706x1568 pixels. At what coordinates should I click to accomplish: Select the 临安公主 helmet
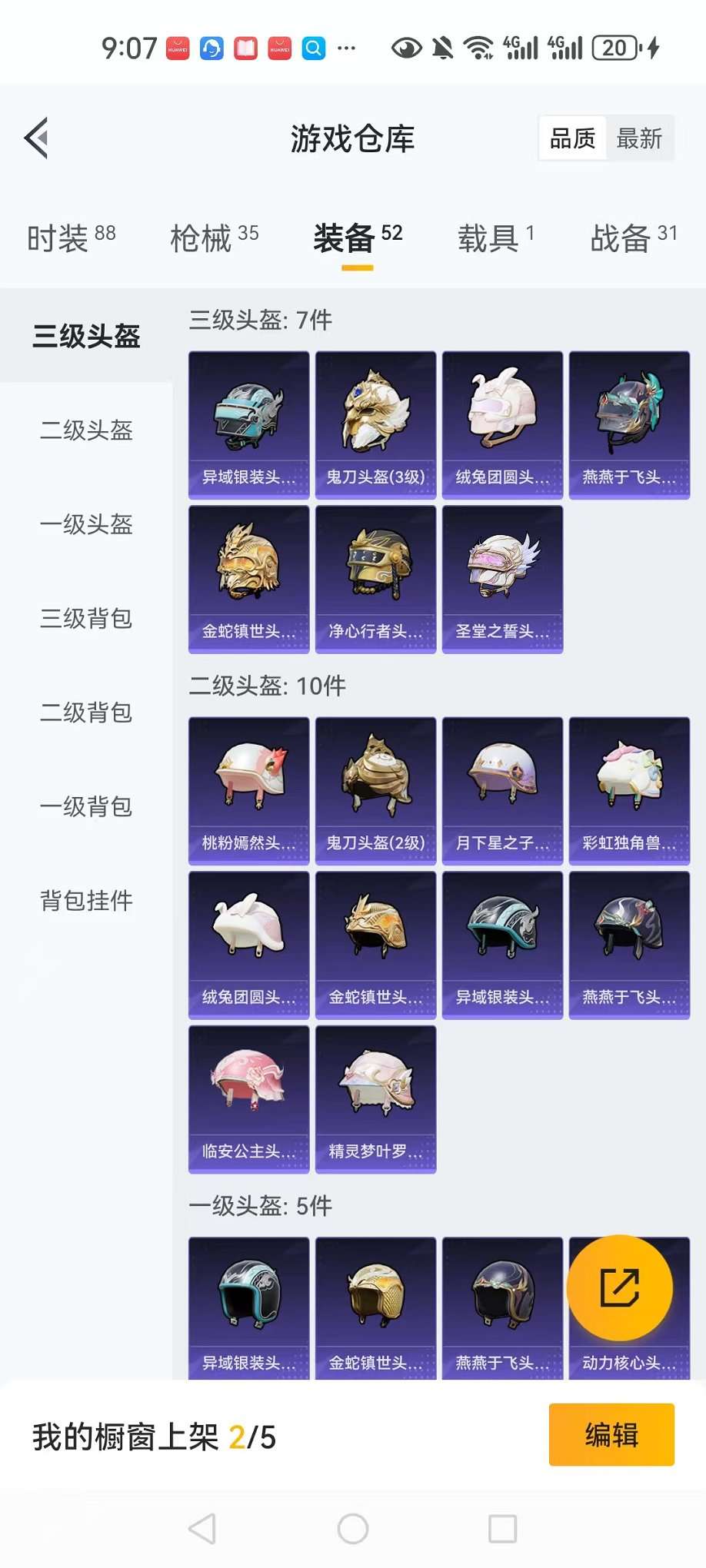[248, 1099]
